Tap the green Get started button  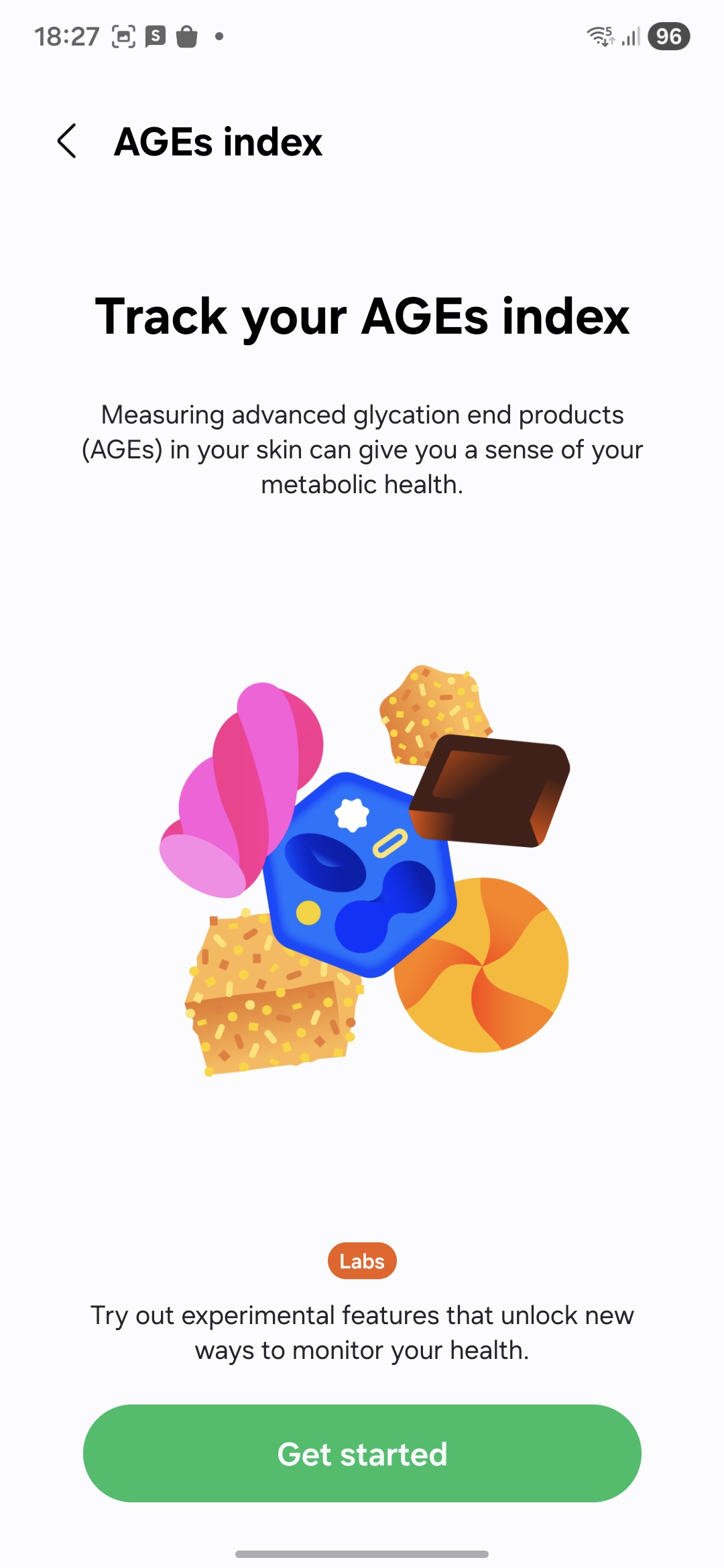362,1453
